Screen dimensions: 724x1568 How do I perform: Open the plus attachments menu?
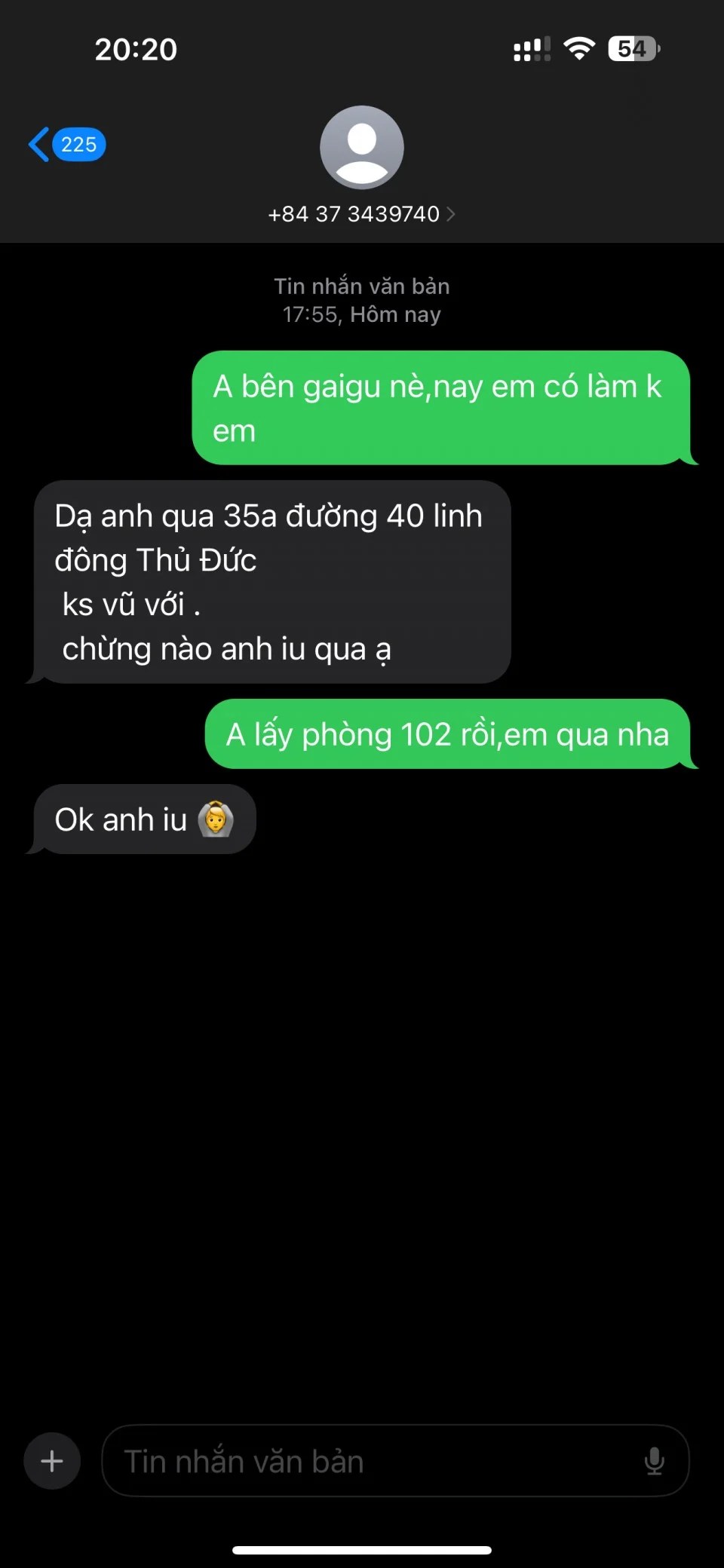coord(52,1461)
